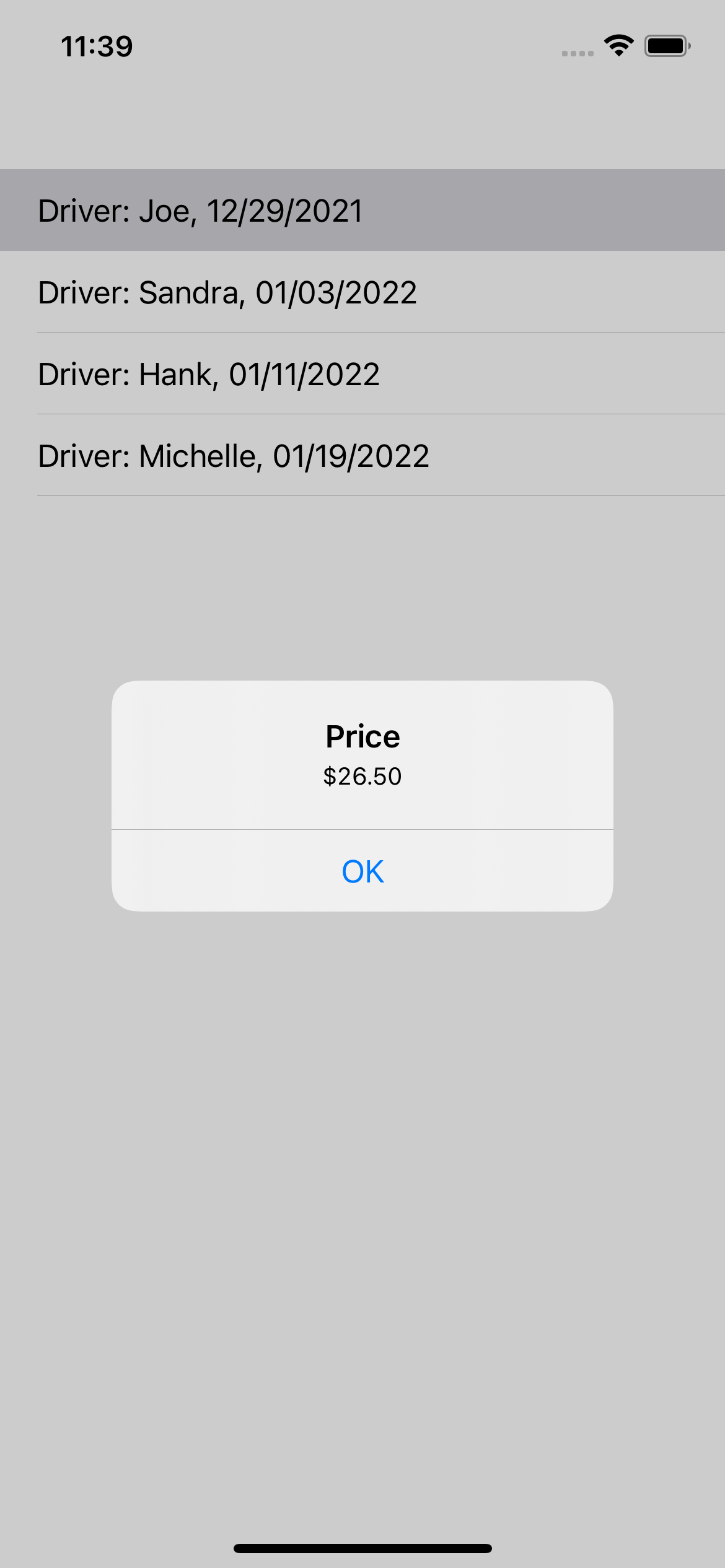Dismiss the Price alert with OK
Screen dimensions: 725x1568
[x=362, y=871]
